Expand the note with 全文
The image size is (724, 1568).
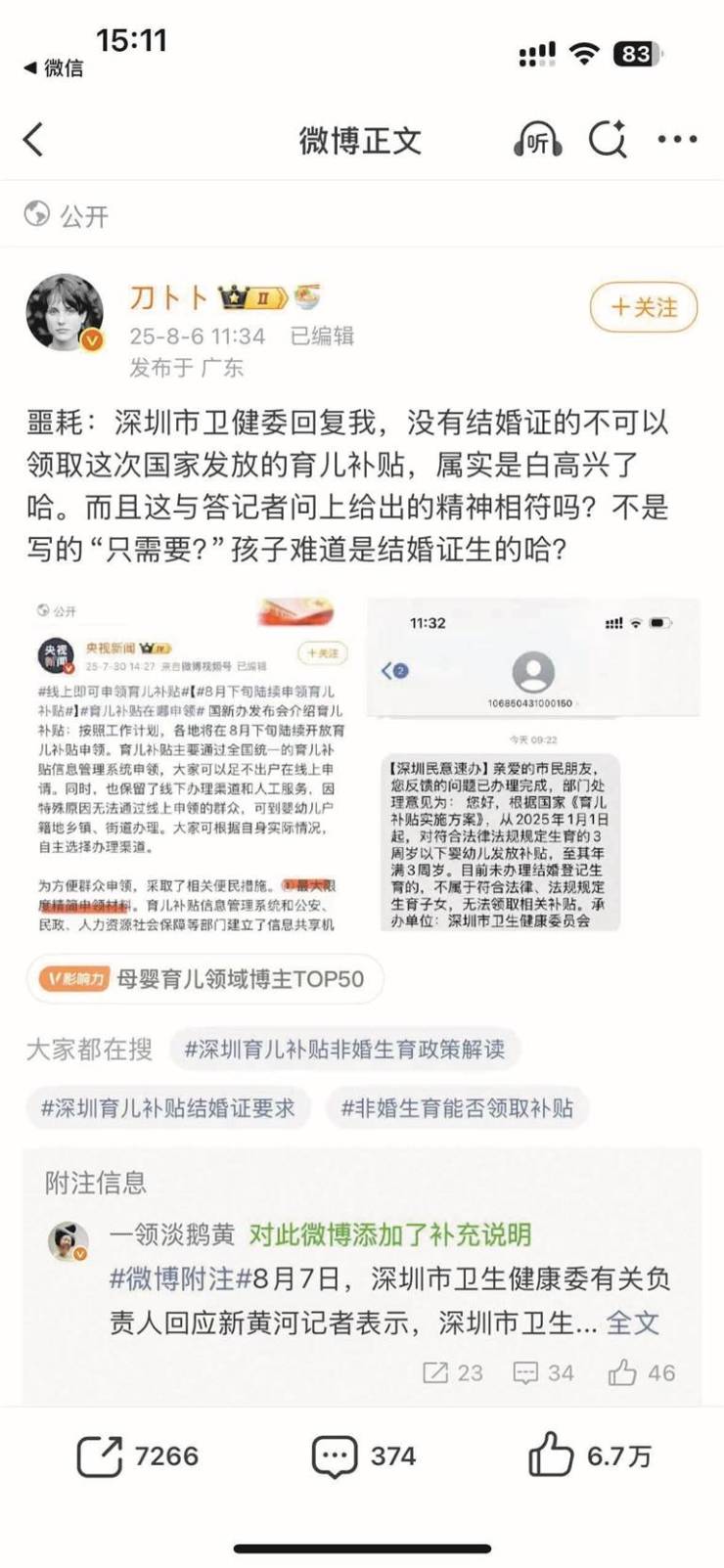click(x=632, y=1322)
